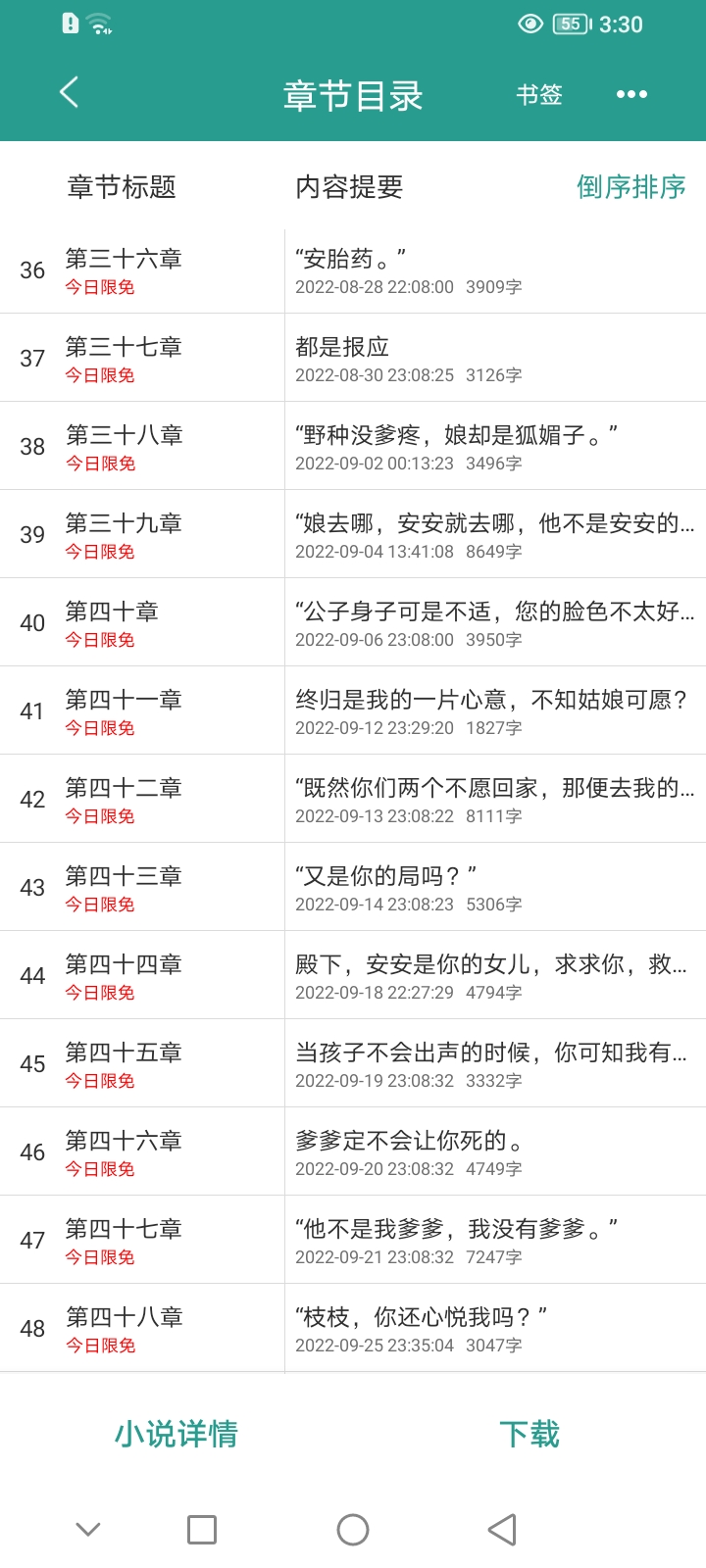The image size is (706, 1568).
Task: Open chapter 41 第四十一章
Action: pos(124,710)
